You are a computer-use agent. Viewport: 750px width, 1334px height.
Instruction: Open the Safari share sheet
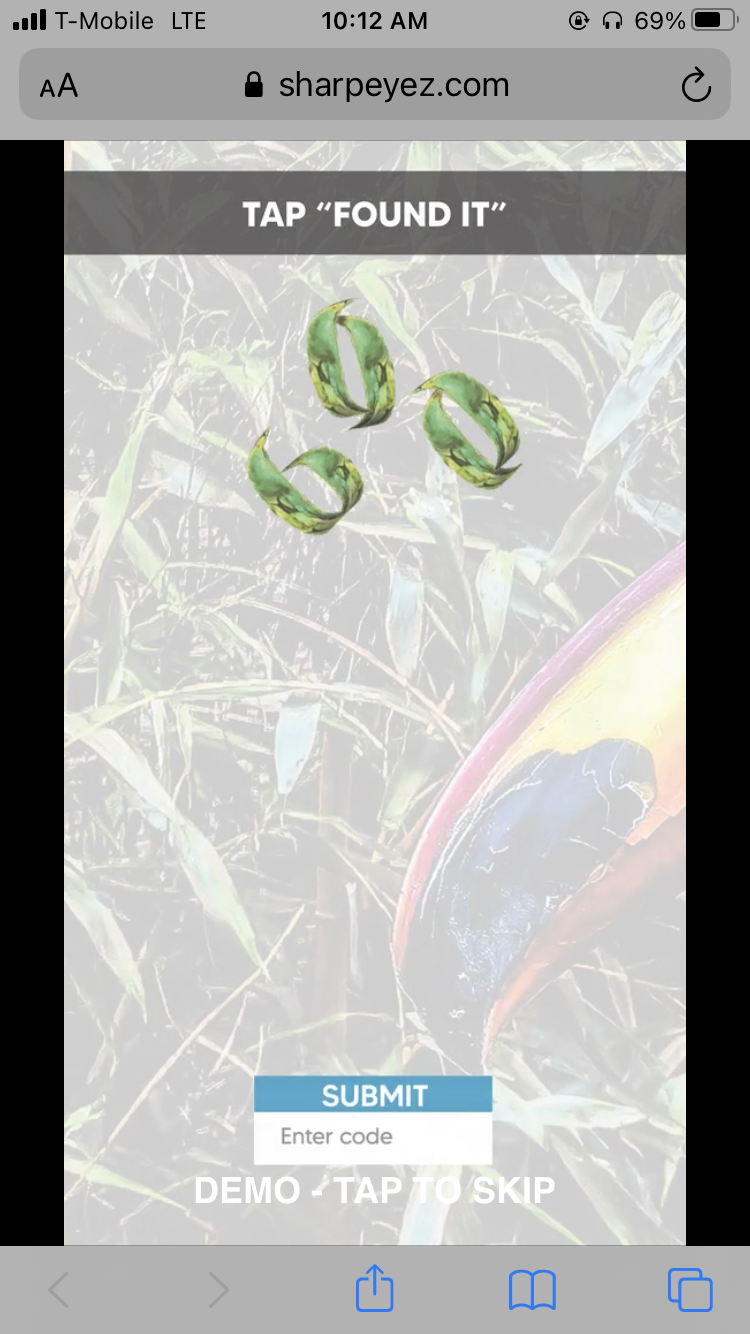[375, 1289]
